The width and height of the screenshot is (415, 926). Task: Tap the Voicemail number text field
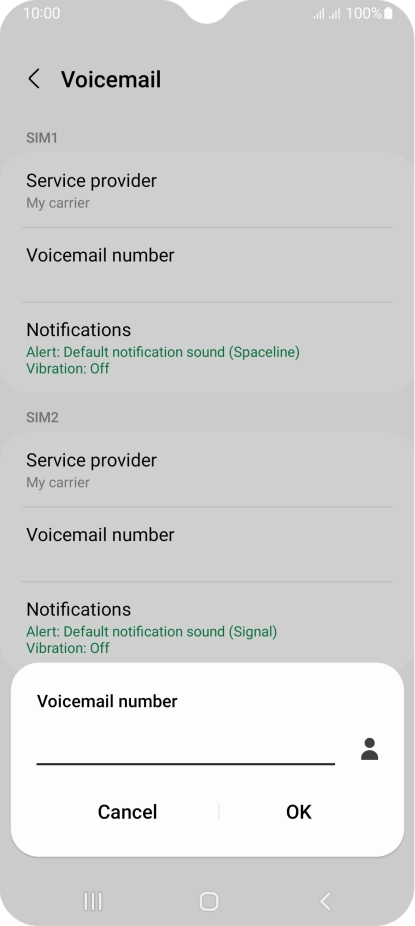click(x=185, y=749)
